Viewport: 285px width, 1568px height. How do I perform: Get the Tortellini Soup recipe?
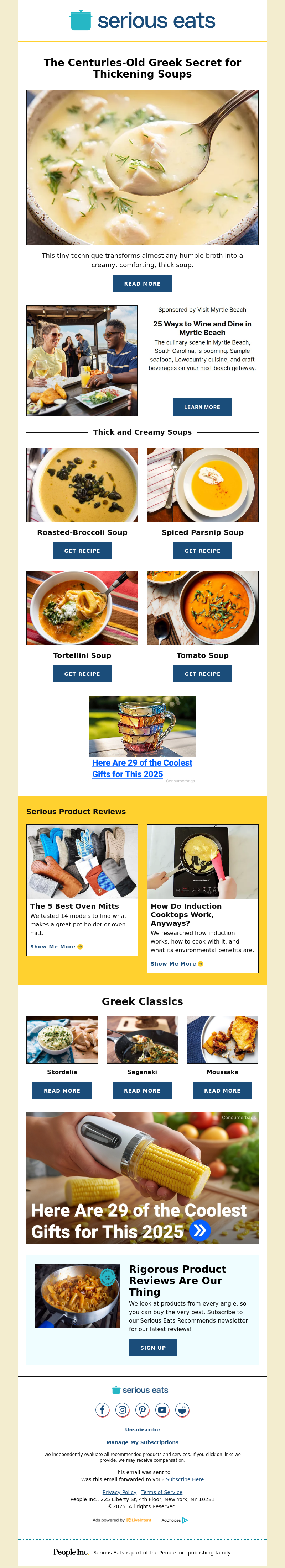pos(82,674)
